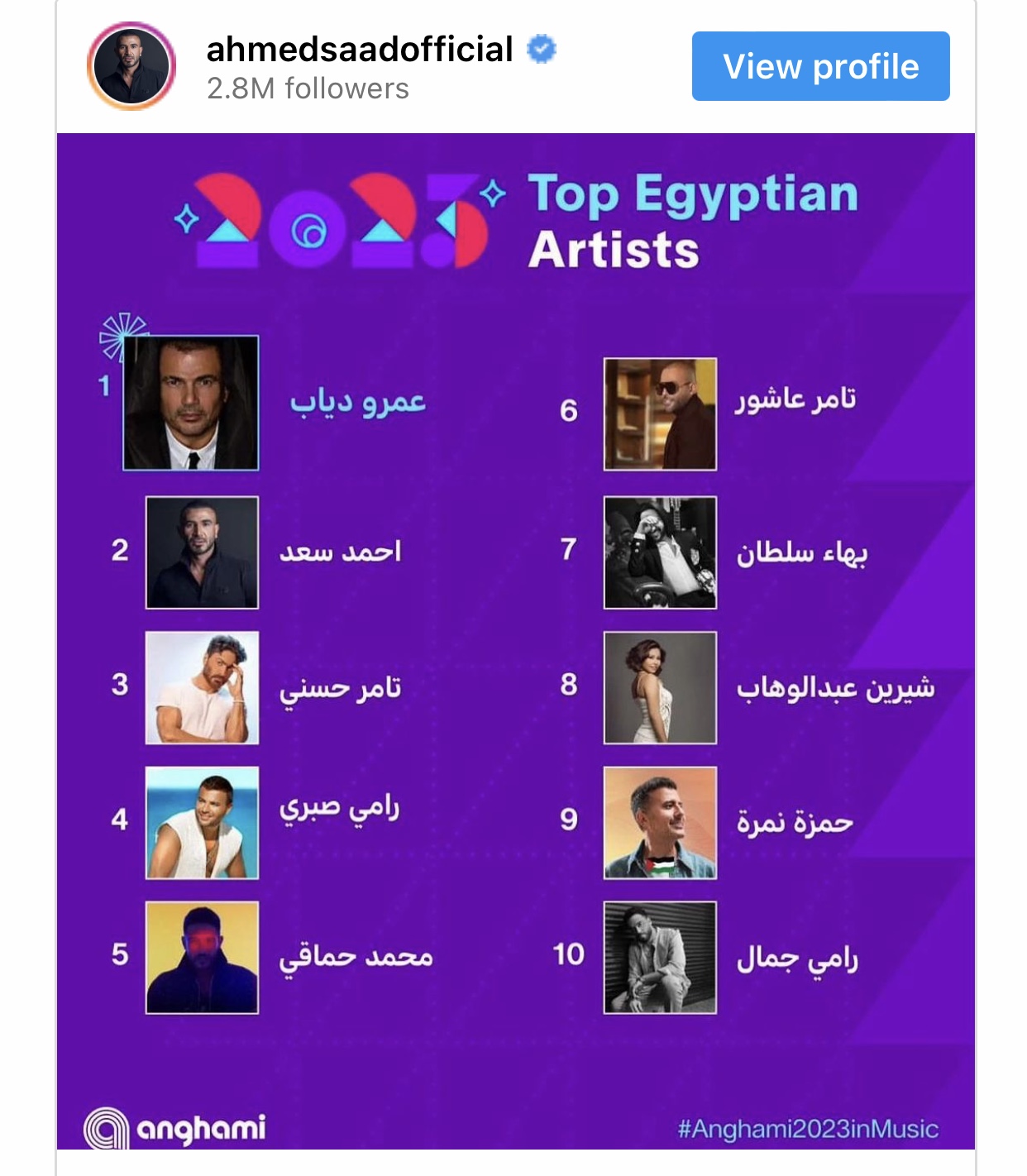Open the Top Egyptian Artists post image
Image resolution: width=1027 pixels, height=1176 pixels.
(515, 641)
